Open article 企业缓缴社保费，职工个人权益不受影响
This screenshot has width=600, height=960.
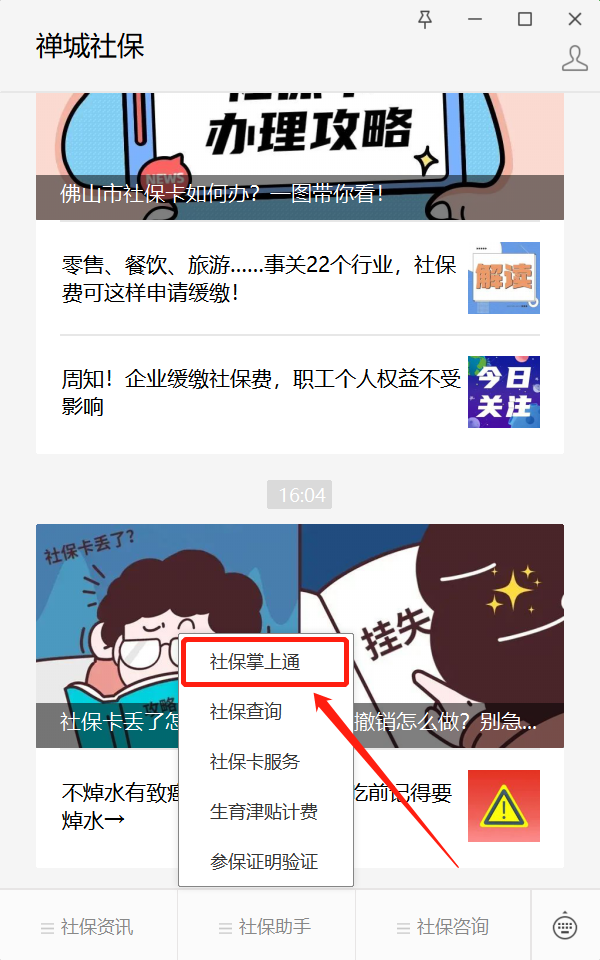(300, 392)
